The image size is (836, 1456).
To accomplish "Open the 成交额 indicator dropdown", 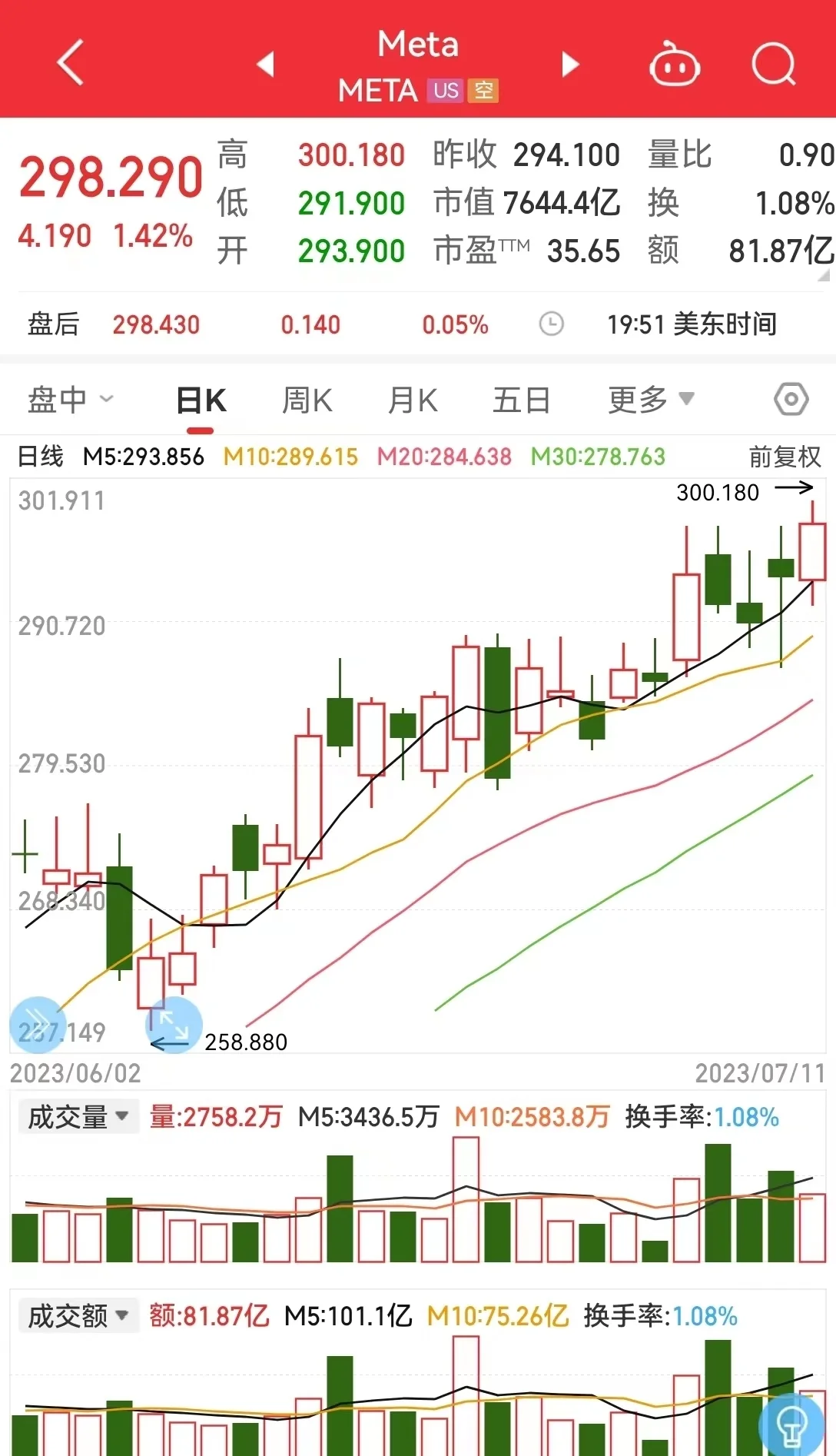I will (x=78, y=1316).
